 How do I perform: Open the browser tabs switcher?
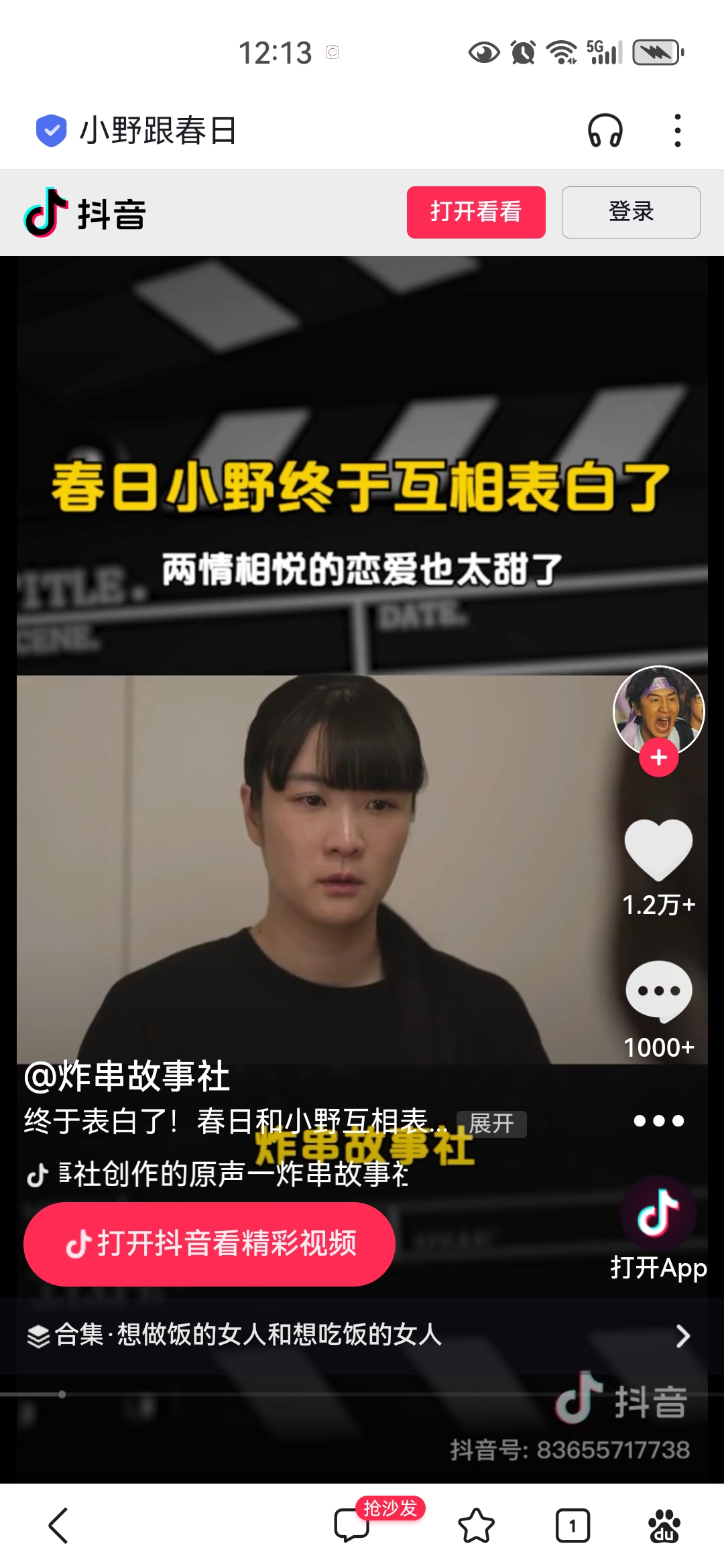pyautogui.click(x=572, y=1526)
